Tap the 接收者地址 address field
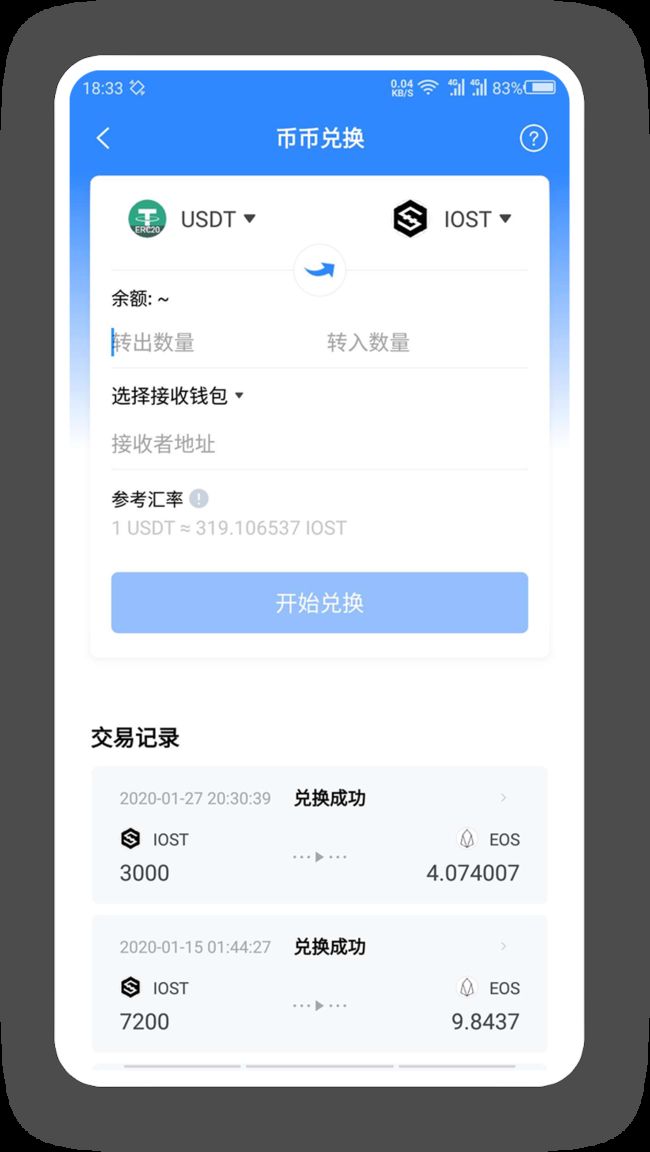 tap(319, 444)
